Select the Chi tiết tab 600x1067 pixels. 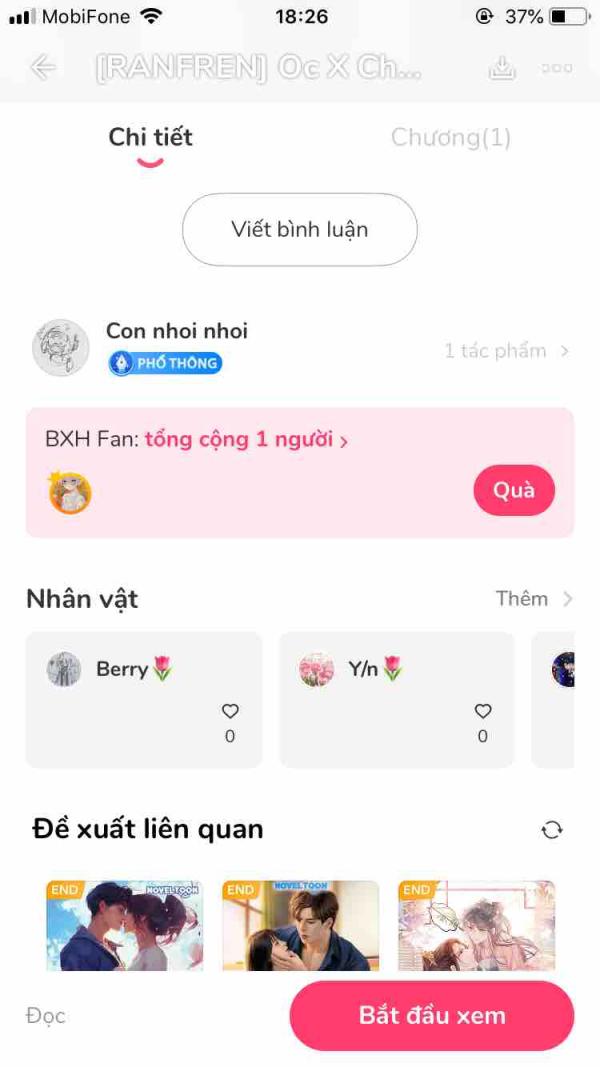150,137
